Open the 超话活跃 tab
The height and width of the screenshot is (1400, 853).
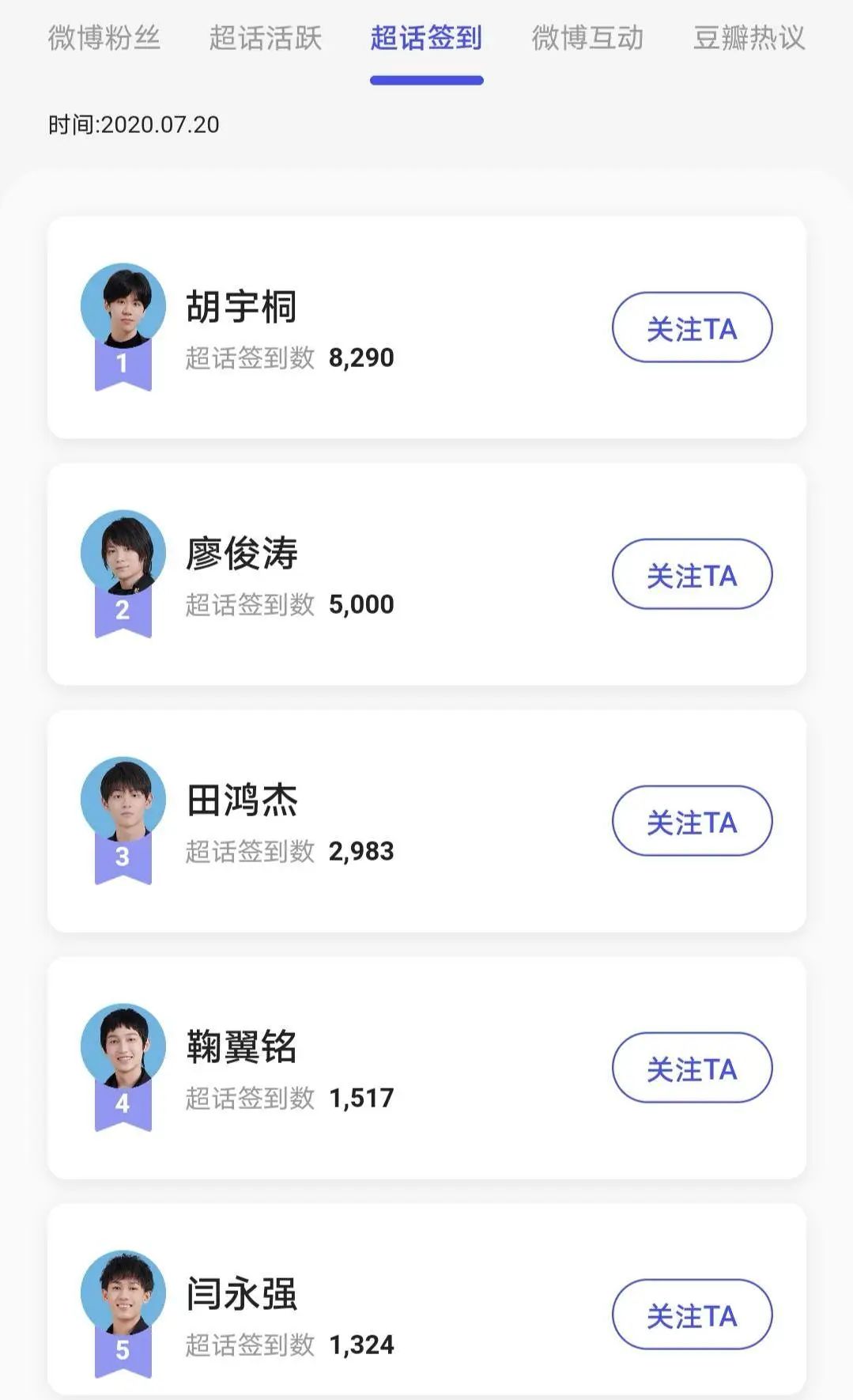(x=266, y=37)
